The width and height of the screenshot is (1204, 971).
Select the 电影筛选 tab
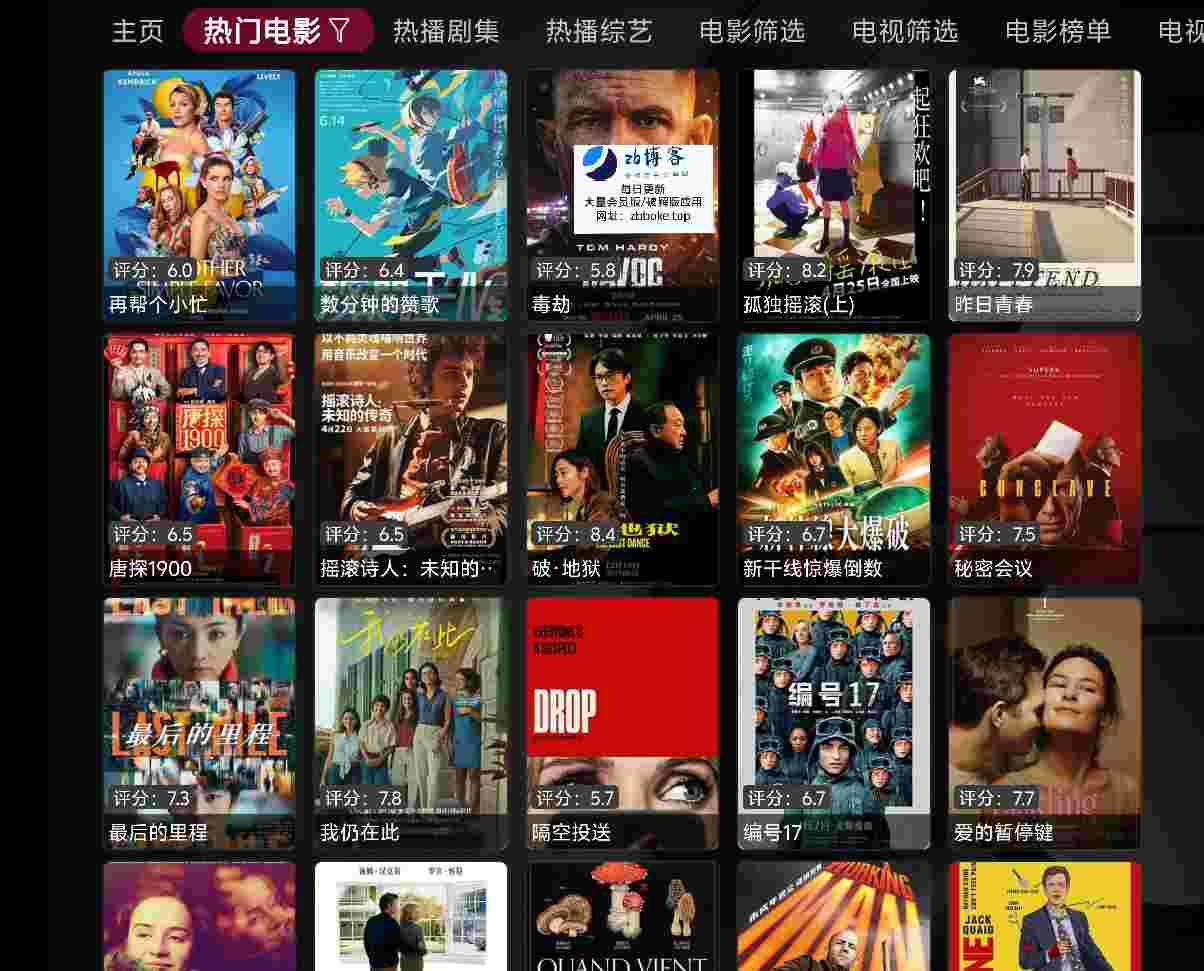(751, 31)
